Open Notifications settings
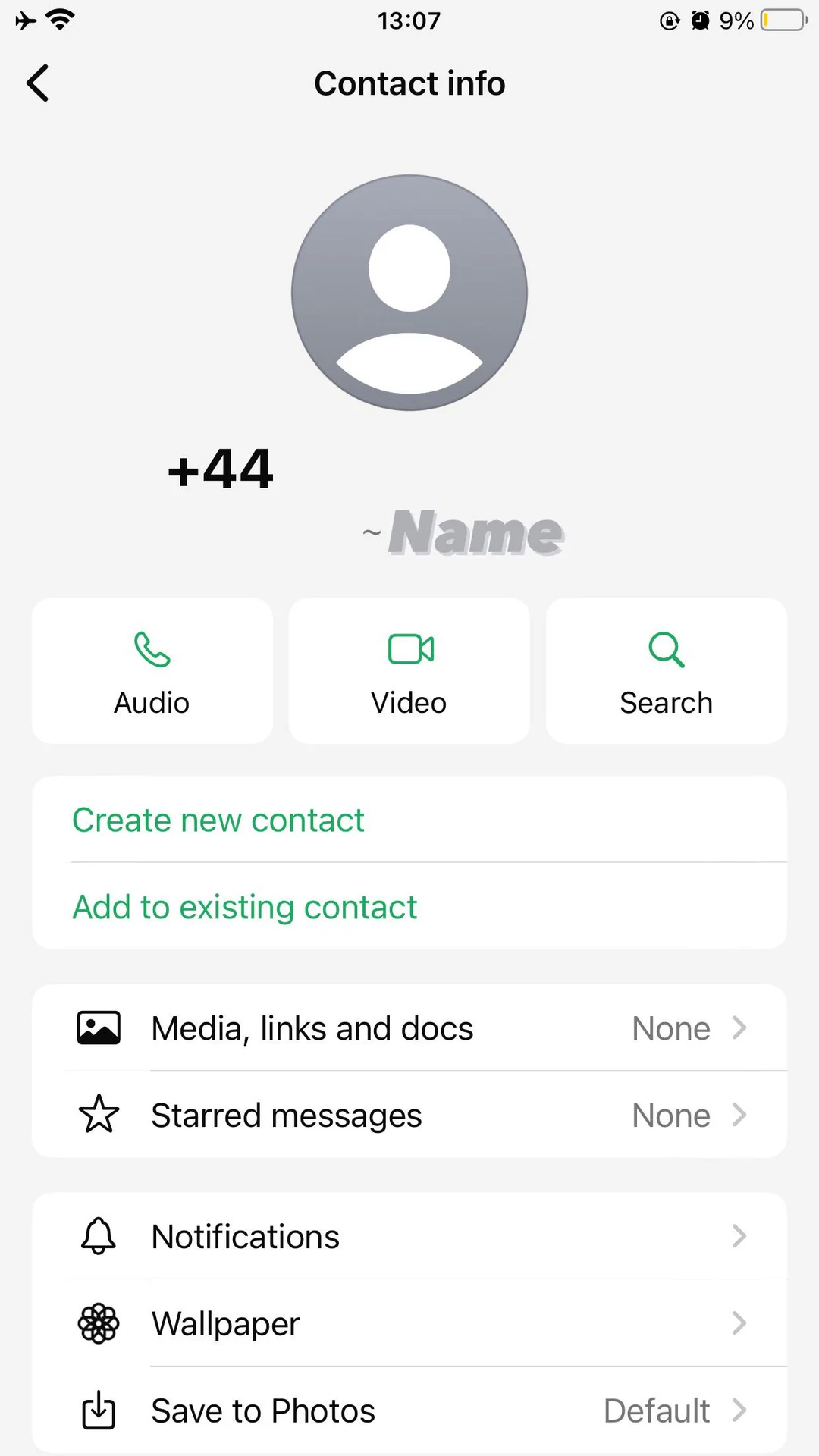The width and height of the screenshot is (819, 1456). (x=409, y=1237)
